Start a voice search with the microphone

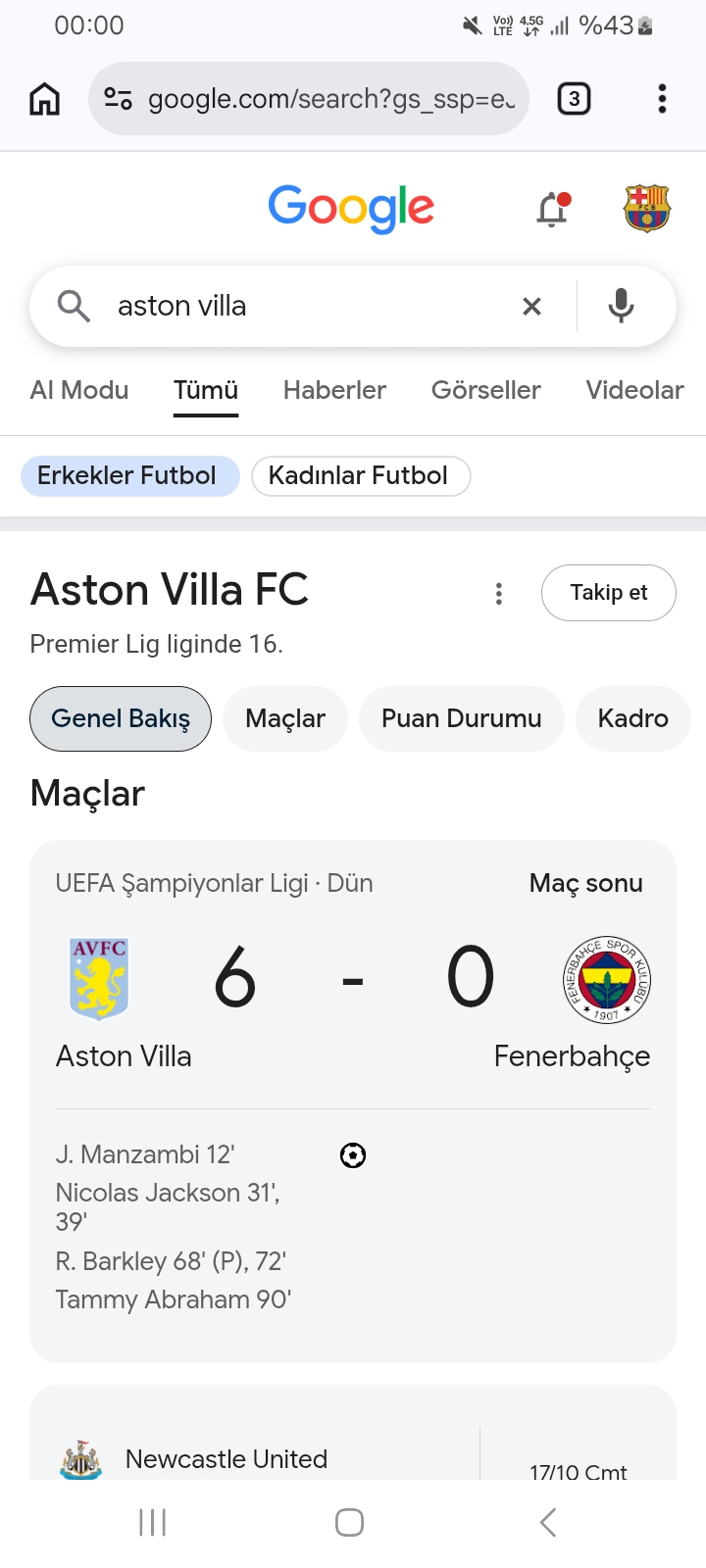pos(621,306)
